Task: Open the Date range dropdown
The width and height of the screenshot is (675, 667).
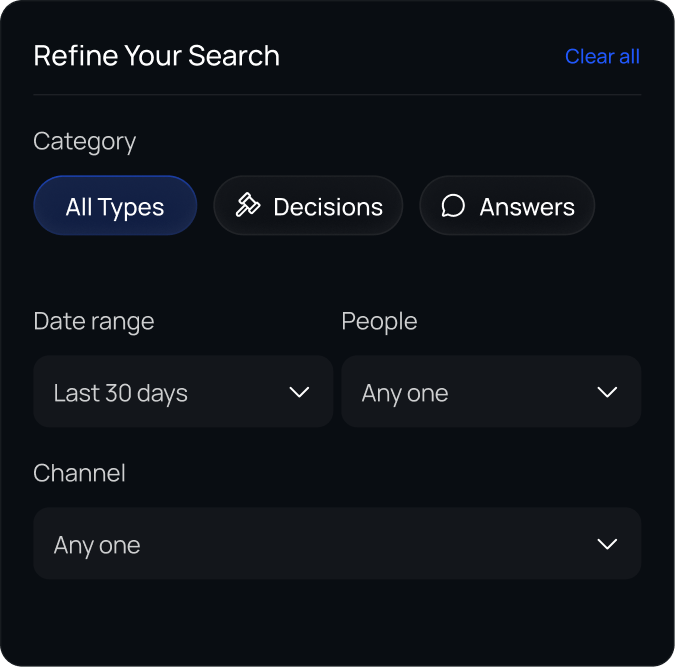Action: pos(183,392)
